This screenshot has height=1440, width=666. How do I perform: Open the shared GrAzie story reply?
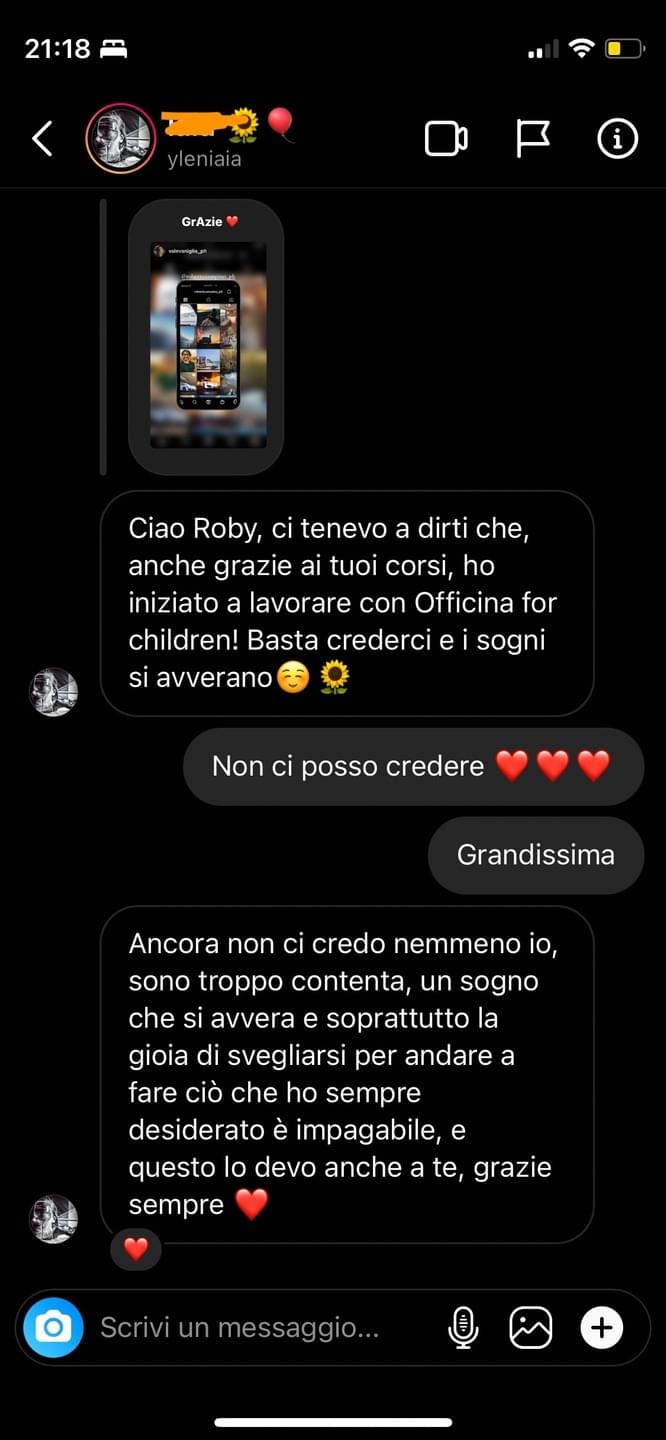206,336
